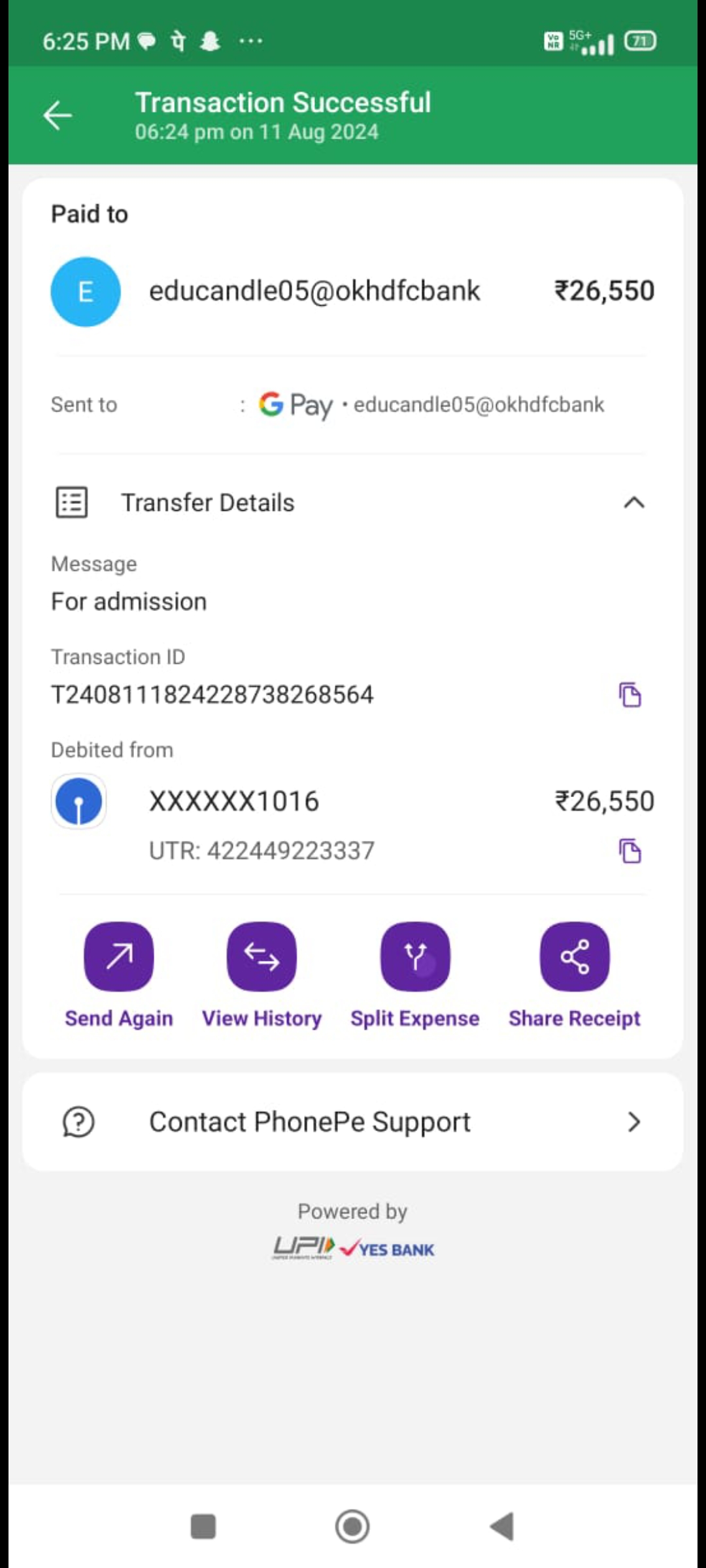
Task: Tap the system home button
Action: (x=352, y=1527)
